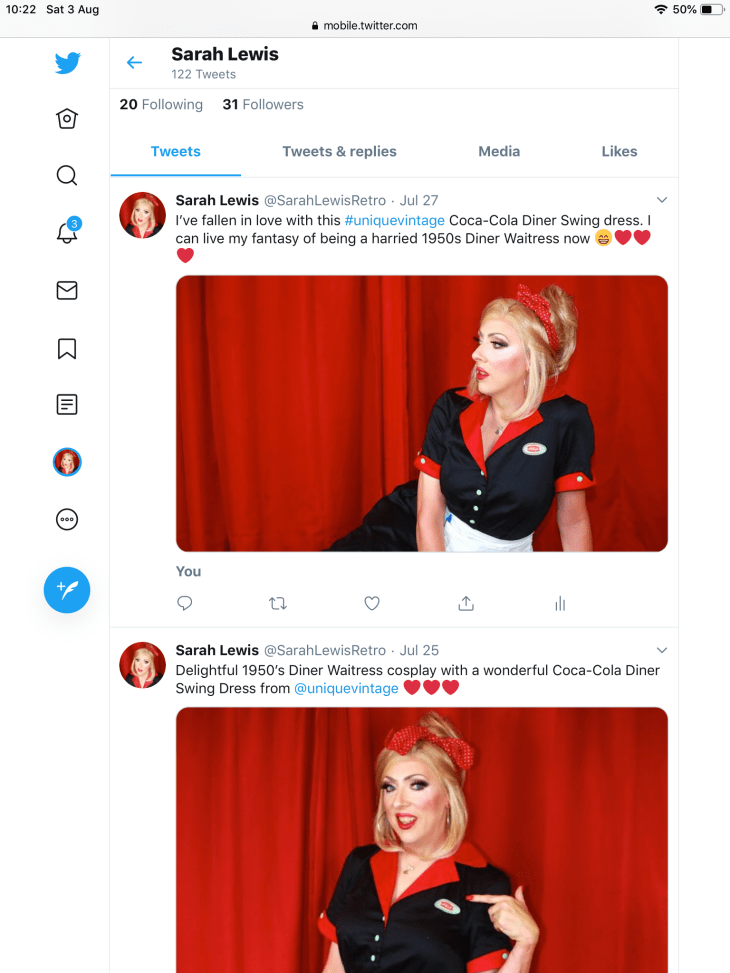View the 20 Following list
730x973 pixels.
161,105
